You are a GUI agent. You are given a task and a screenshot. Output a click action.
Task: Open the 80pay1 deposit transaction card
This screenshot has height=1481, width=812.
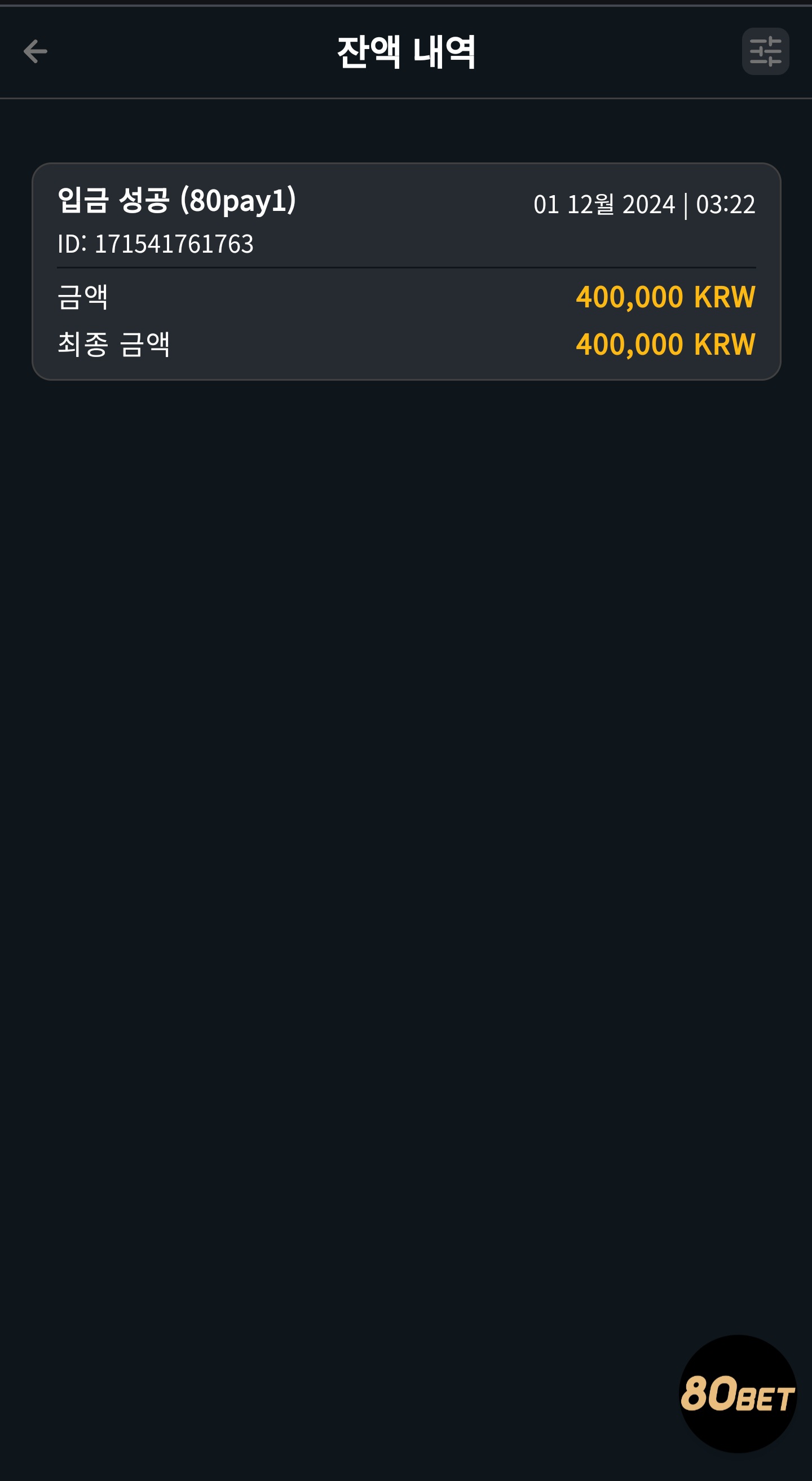coord(407,271)
